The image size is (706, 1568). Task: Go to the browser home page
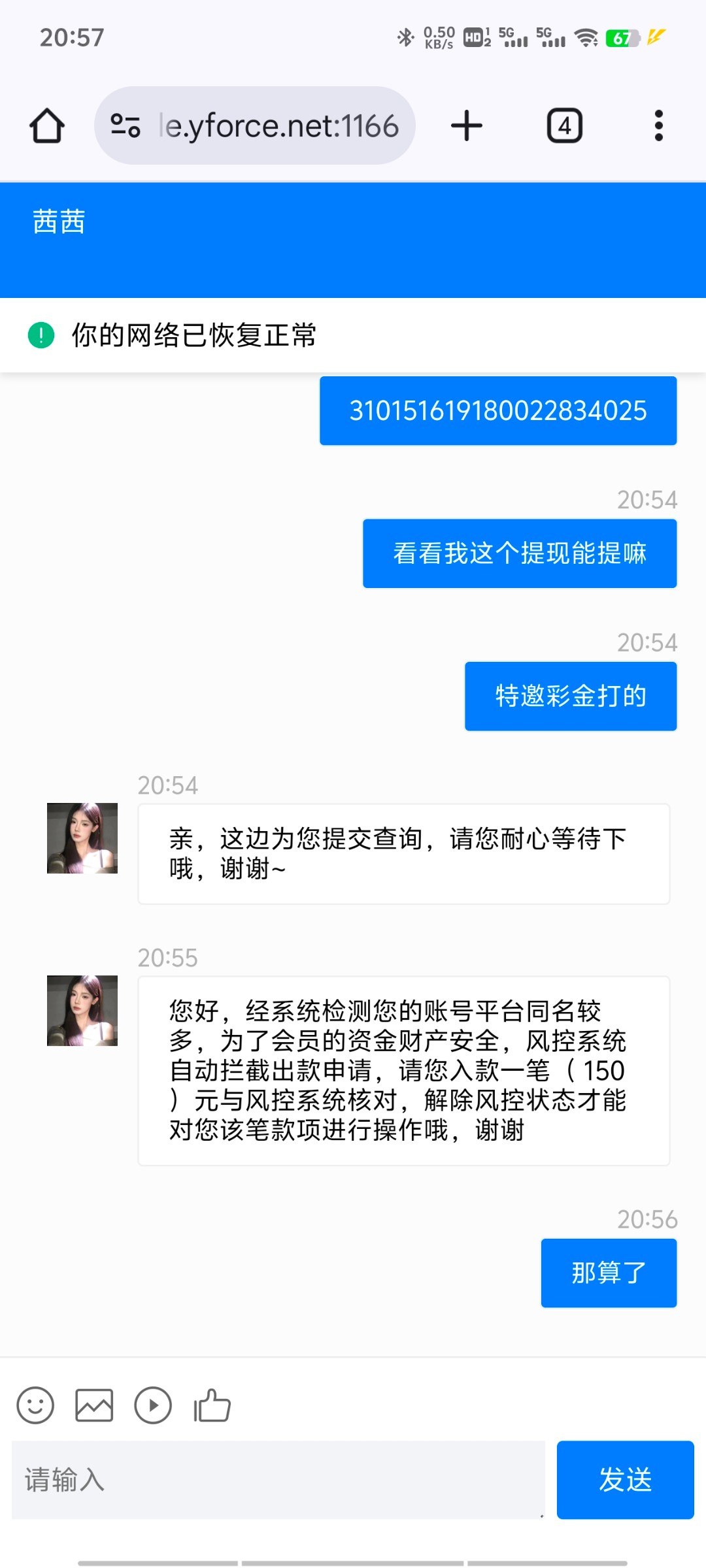pyautogui.click(x=47, y=125)
